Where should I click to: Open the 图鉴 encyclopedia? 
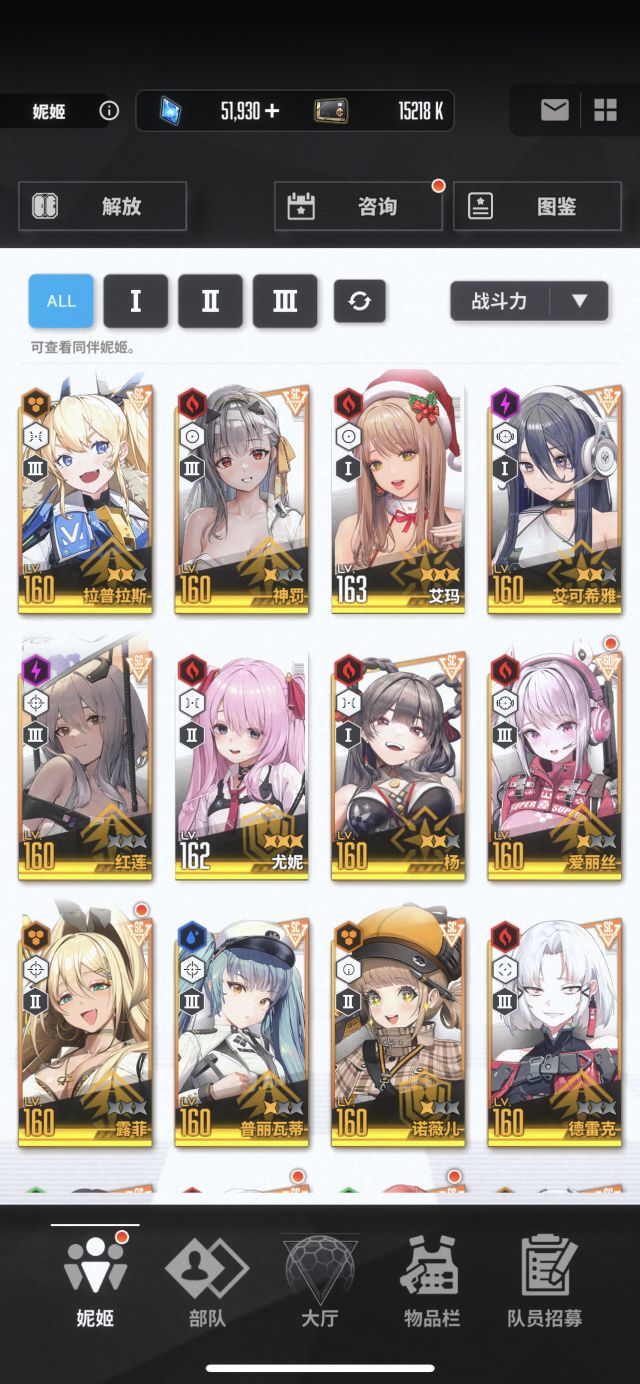tap(537, 207)
